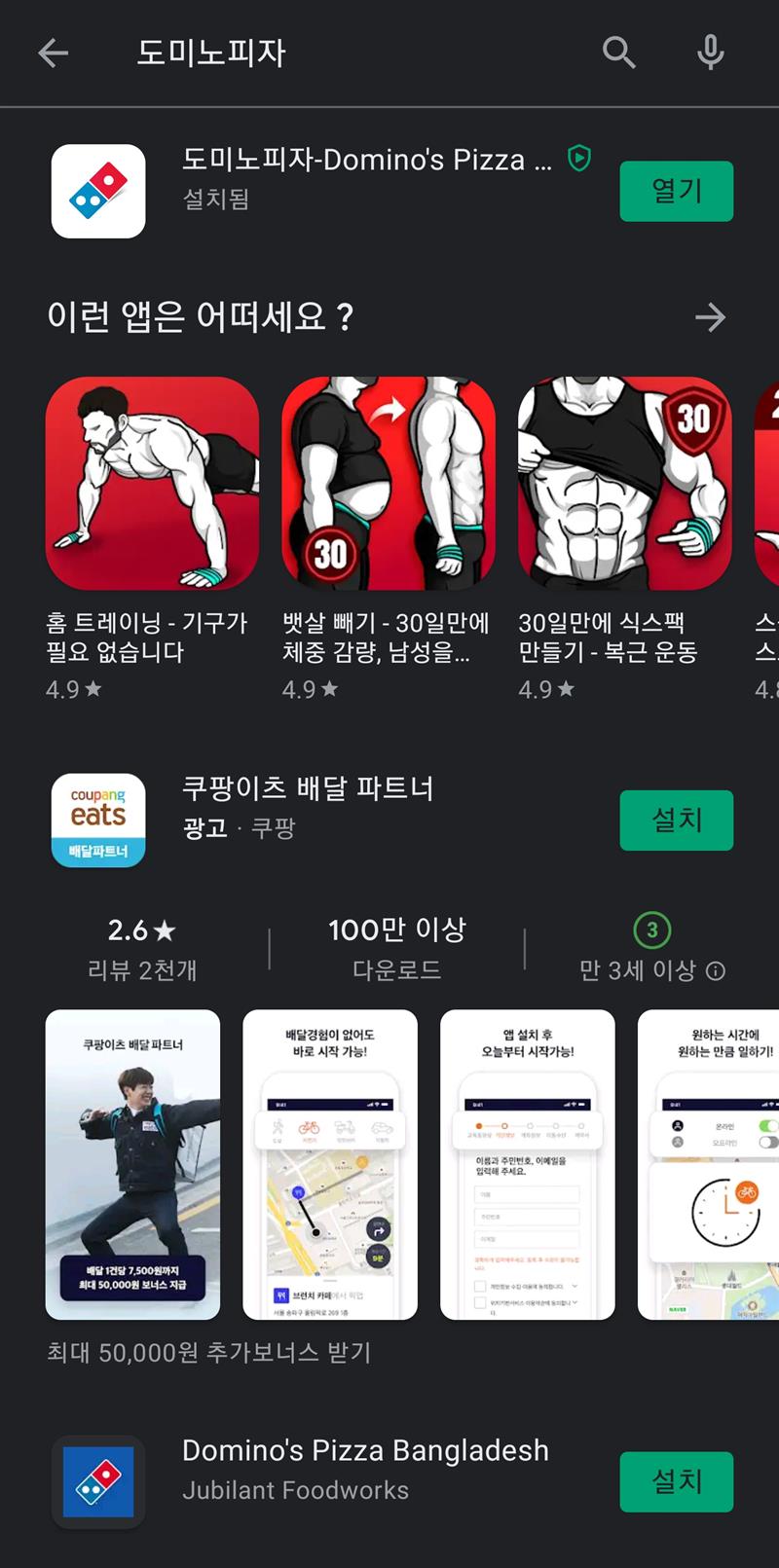The height and width of the screenshot is (1568, 779).
Task: Open the installed Domino's Pizza app with 열기
Action: (x=676, y=191)
